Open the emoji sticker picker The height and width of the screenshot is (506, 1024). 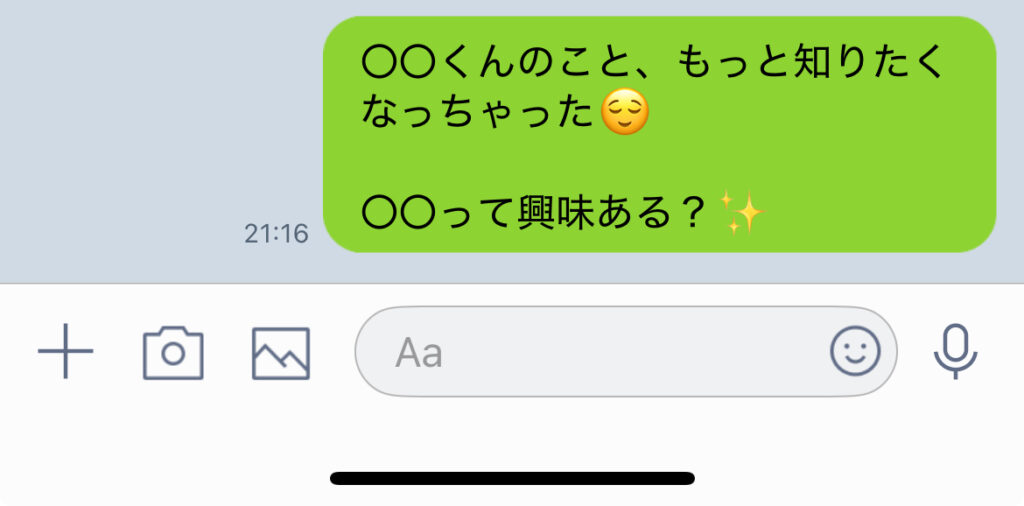tap(855, 351)
